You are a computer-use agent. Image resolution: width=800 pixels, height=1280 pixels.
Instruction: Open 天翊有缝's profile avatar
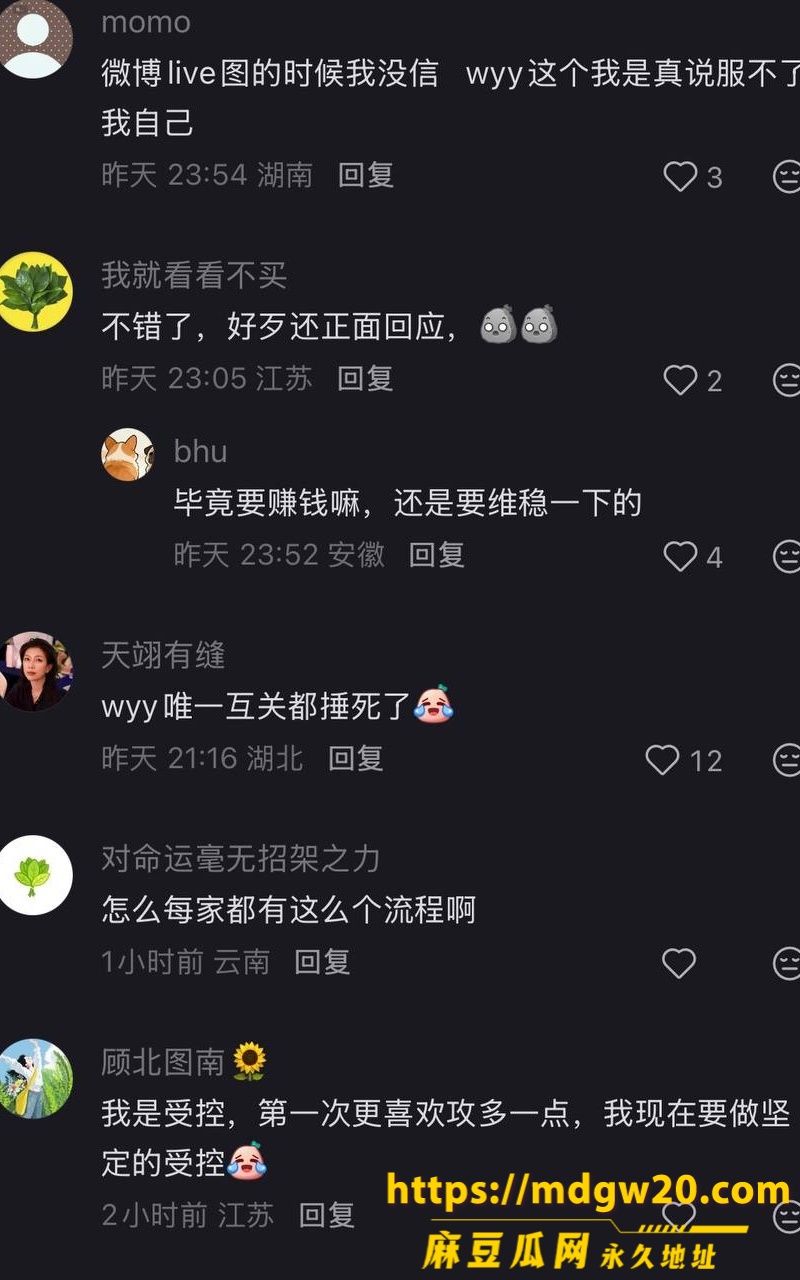point(36,671)
